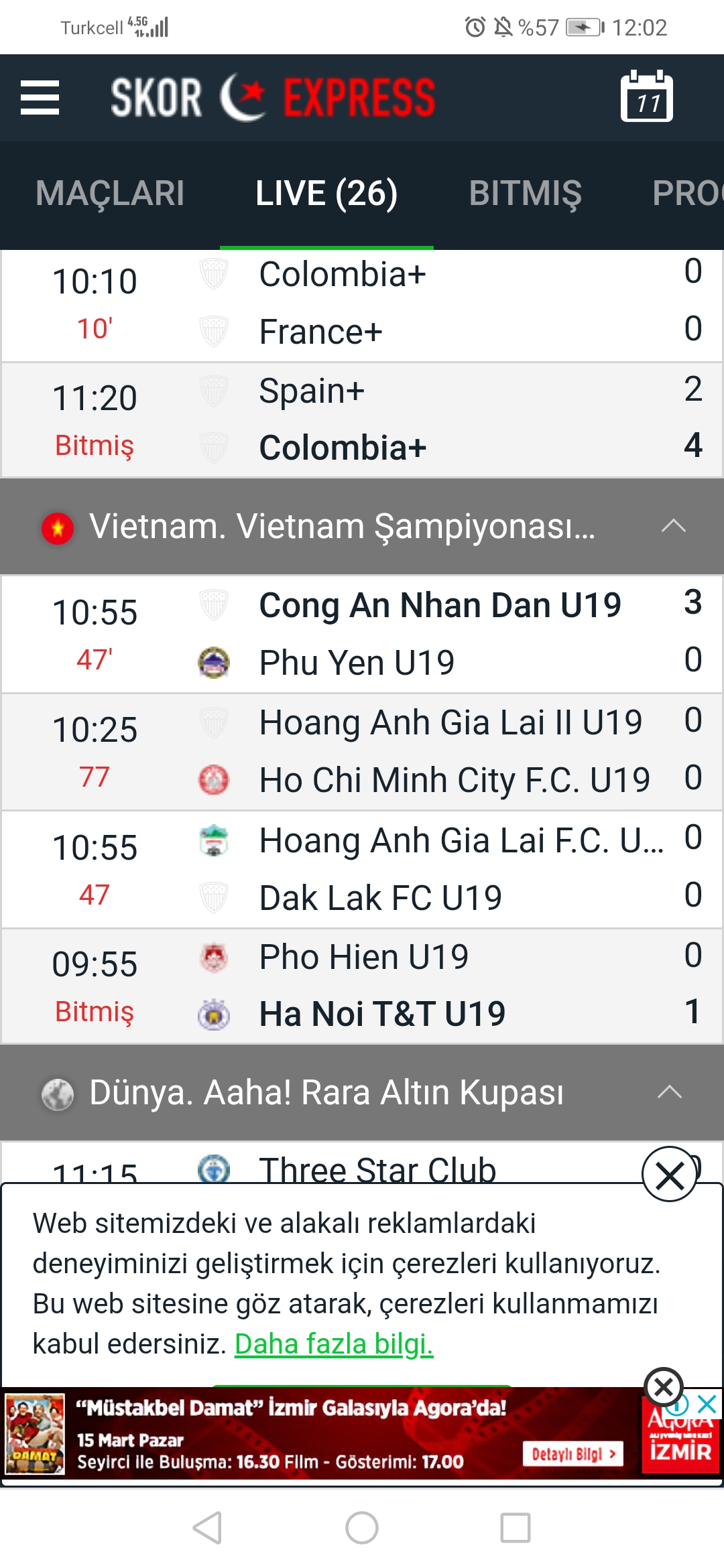Open the Spain+ vs Colombia+ match
Screen dimensions: 724x1568
tap(362, 420)
